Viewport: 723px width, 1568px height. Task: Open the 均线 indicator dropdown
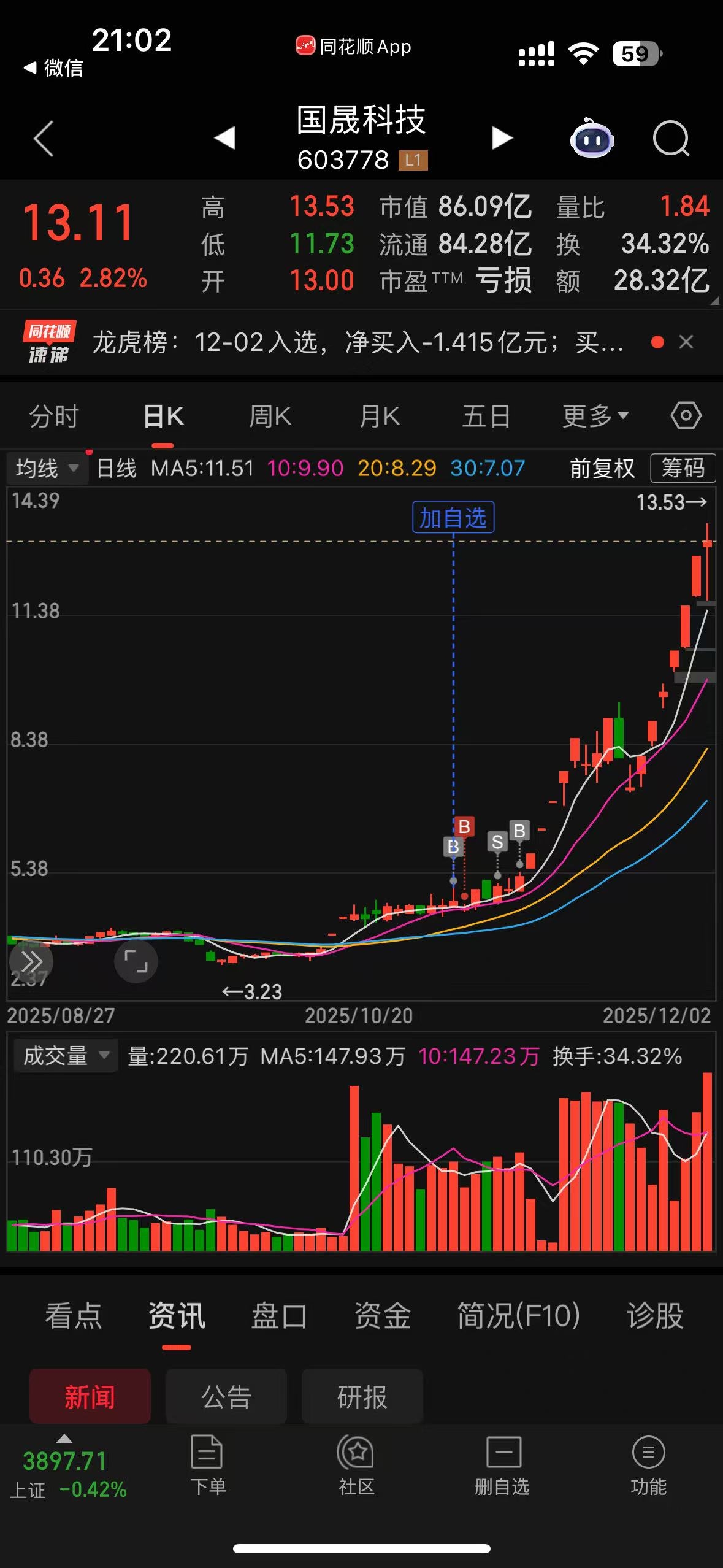(x=47, y=469)
